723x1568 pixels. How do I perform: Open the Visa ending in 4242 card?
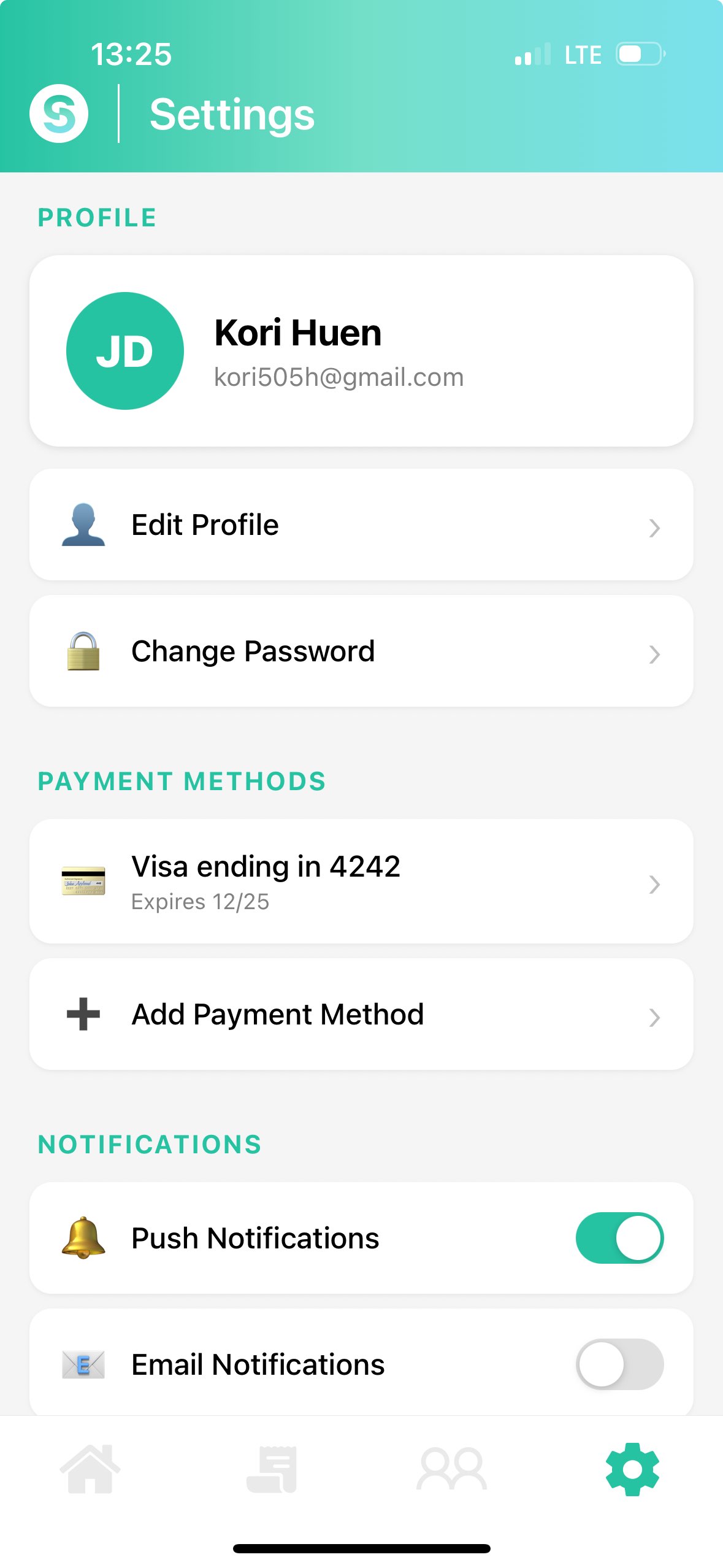[x=361, y=882]
